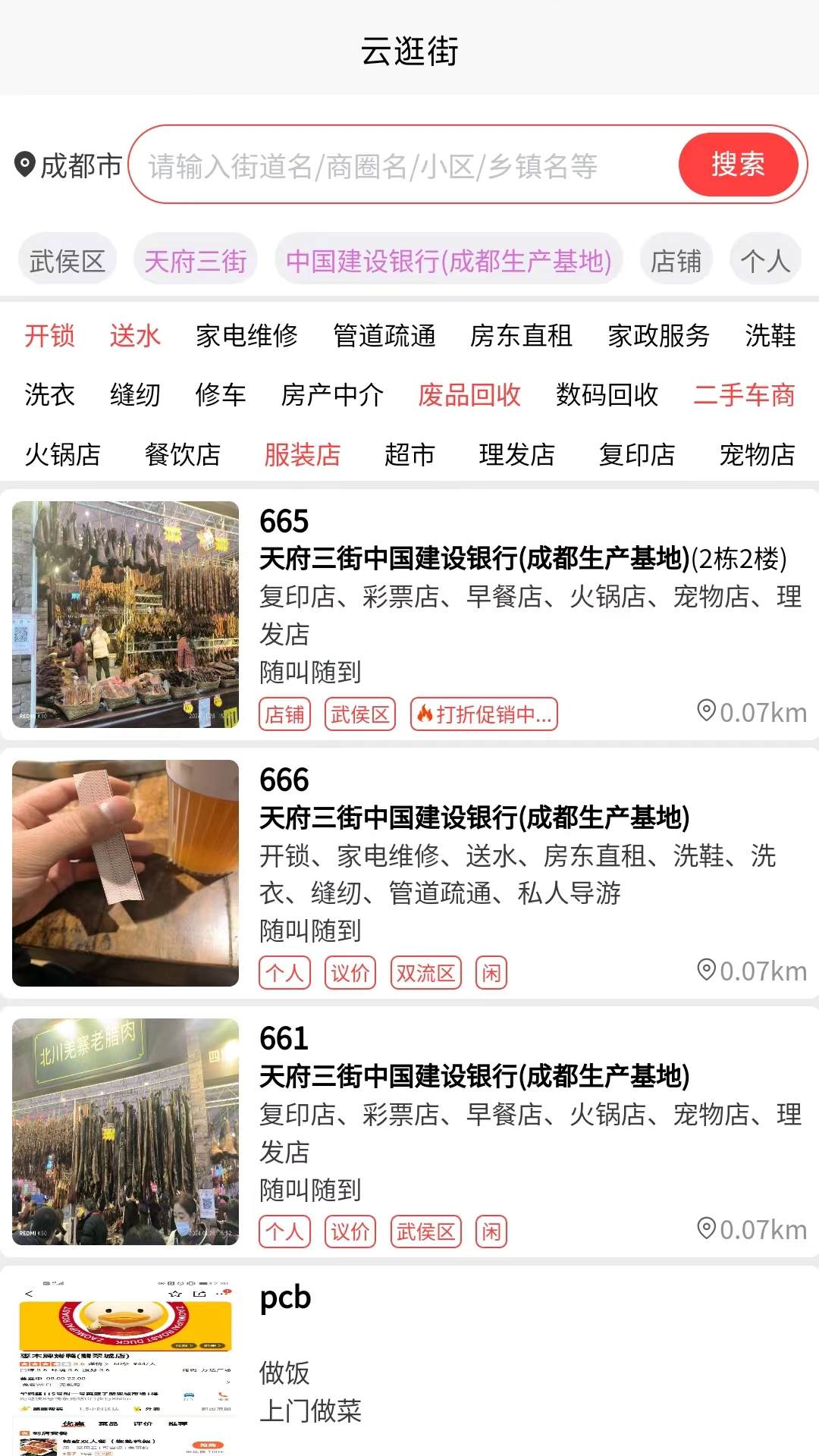Select the 武侯区 filter chip
This screenshot has width=819, height=1456.
tap(67, 262)
